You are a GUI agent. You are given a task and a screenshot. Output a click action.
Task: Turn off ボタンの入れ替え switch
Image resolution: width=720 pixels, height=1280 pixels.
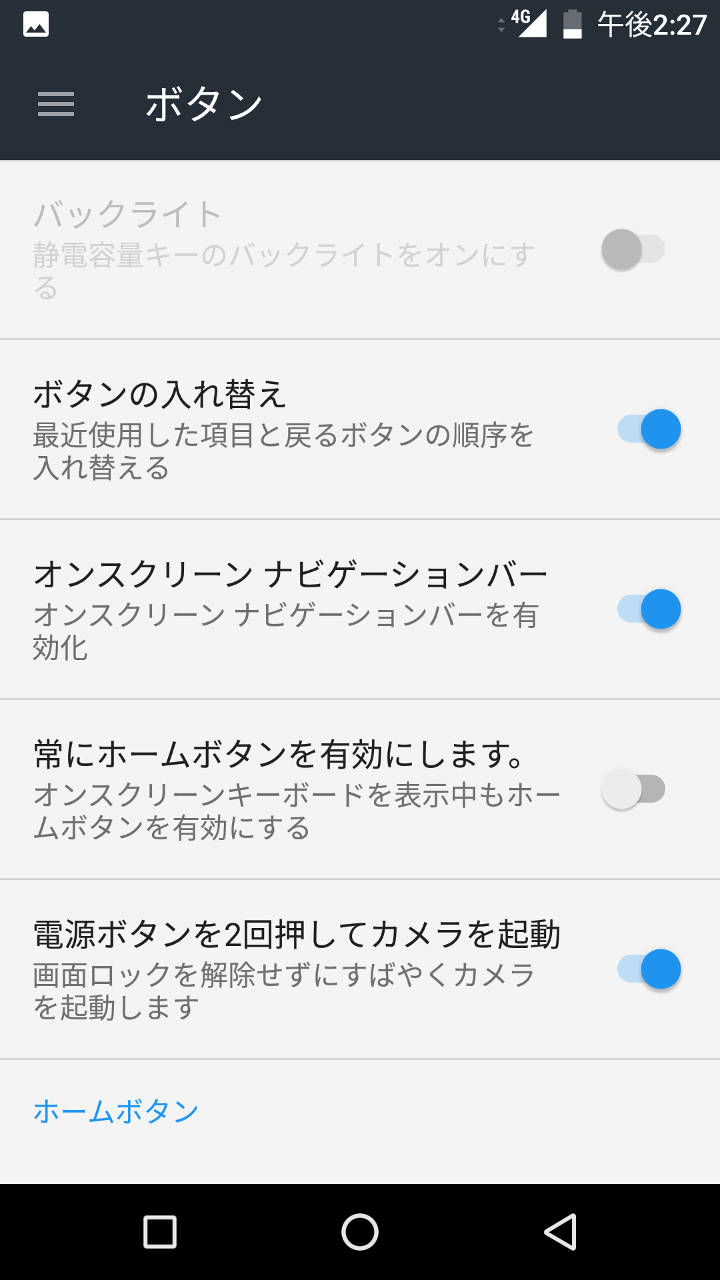click(x=649, y=429)
